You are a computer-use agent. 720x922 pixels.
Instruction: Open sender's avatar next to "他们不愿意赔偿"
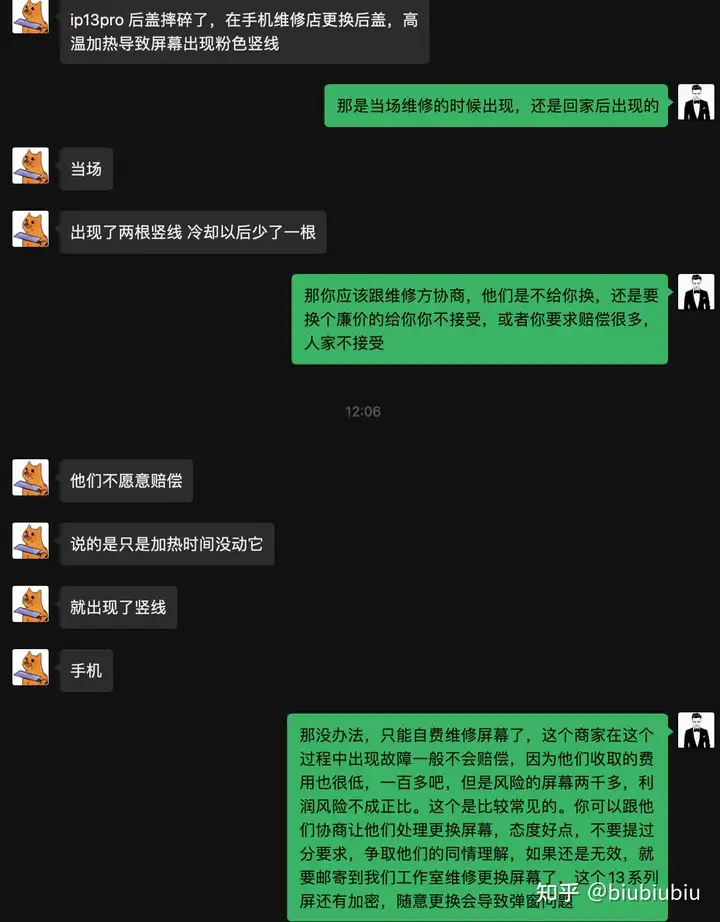pos(30,477)
